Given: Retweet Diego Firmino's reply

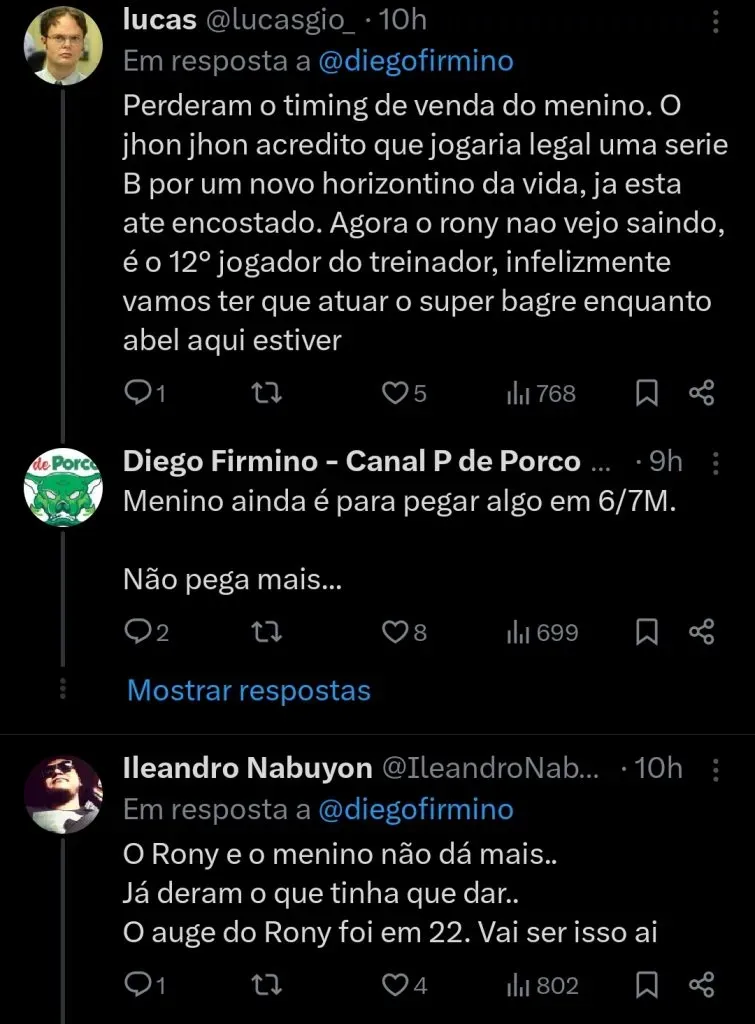Looking at the screenshot, I should pos(265,632).
